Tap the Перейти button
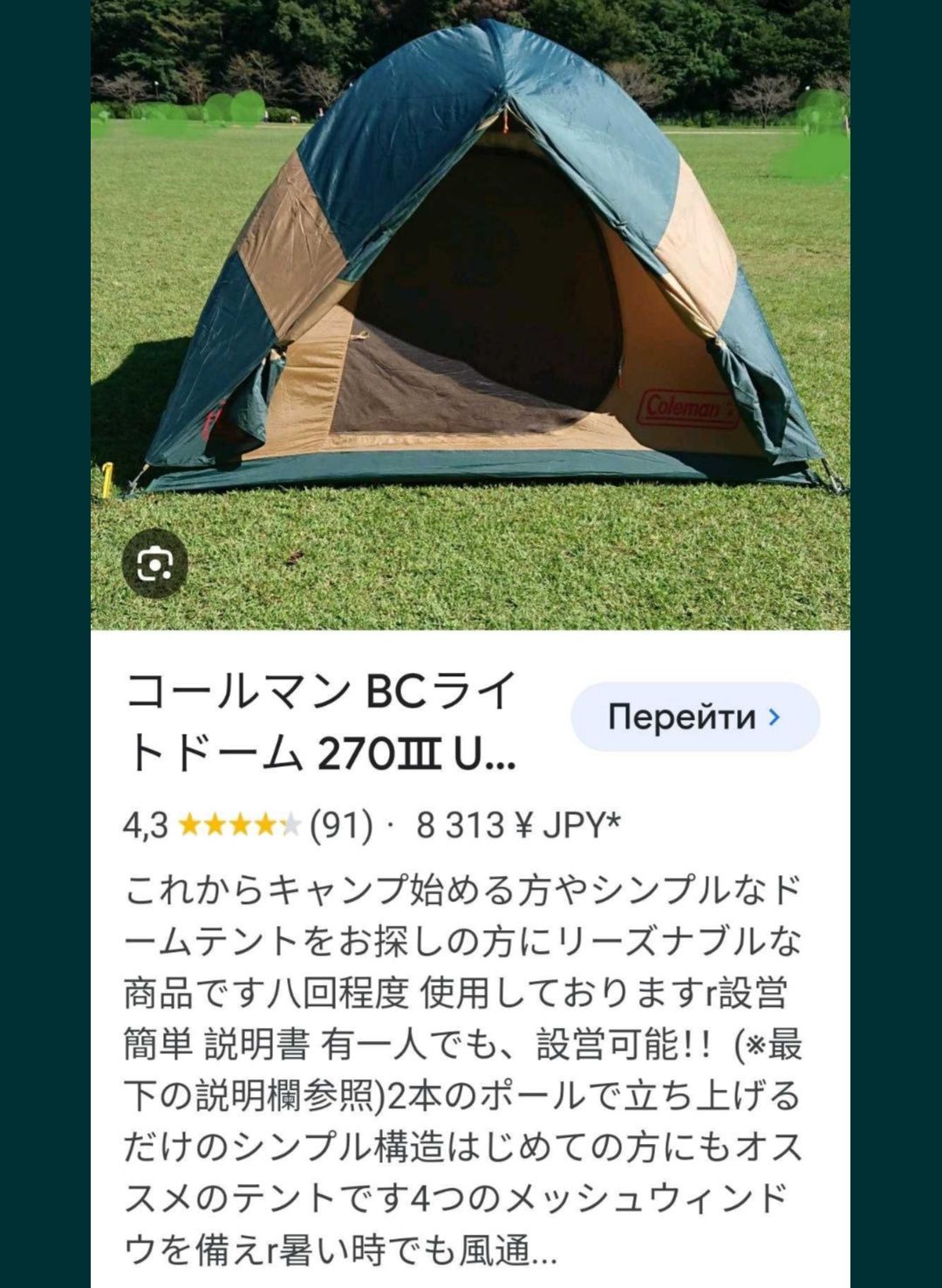The image size is (942, 1288). [694, 716]
